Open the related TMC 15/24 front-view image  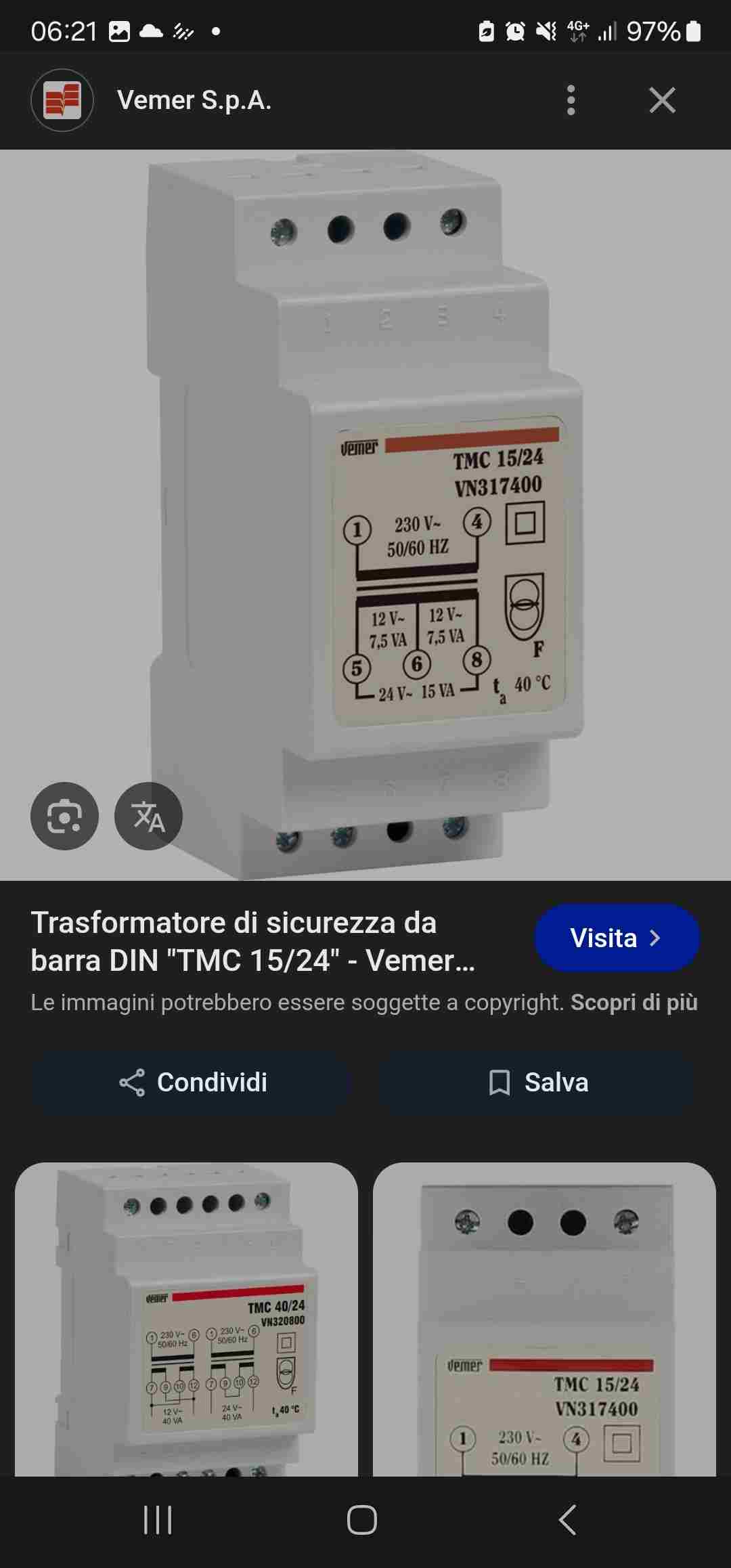pyautogui.click(x=544, y=1319)
